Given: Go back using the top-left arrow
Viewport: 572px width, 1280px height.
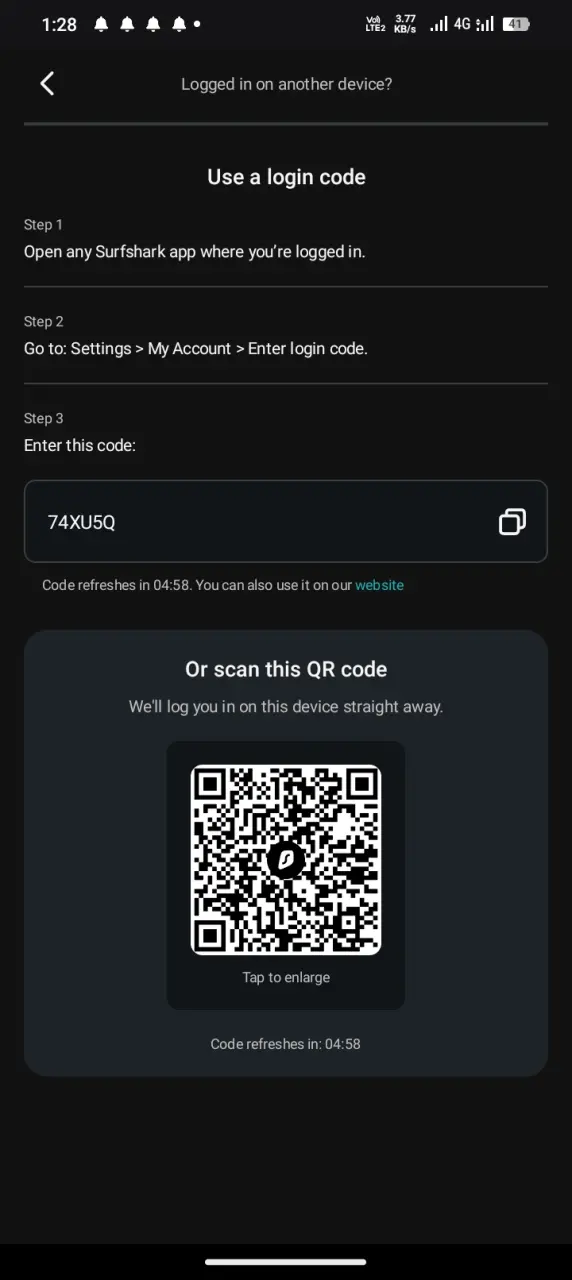Looking at the screenshot, I should [47, 84].
